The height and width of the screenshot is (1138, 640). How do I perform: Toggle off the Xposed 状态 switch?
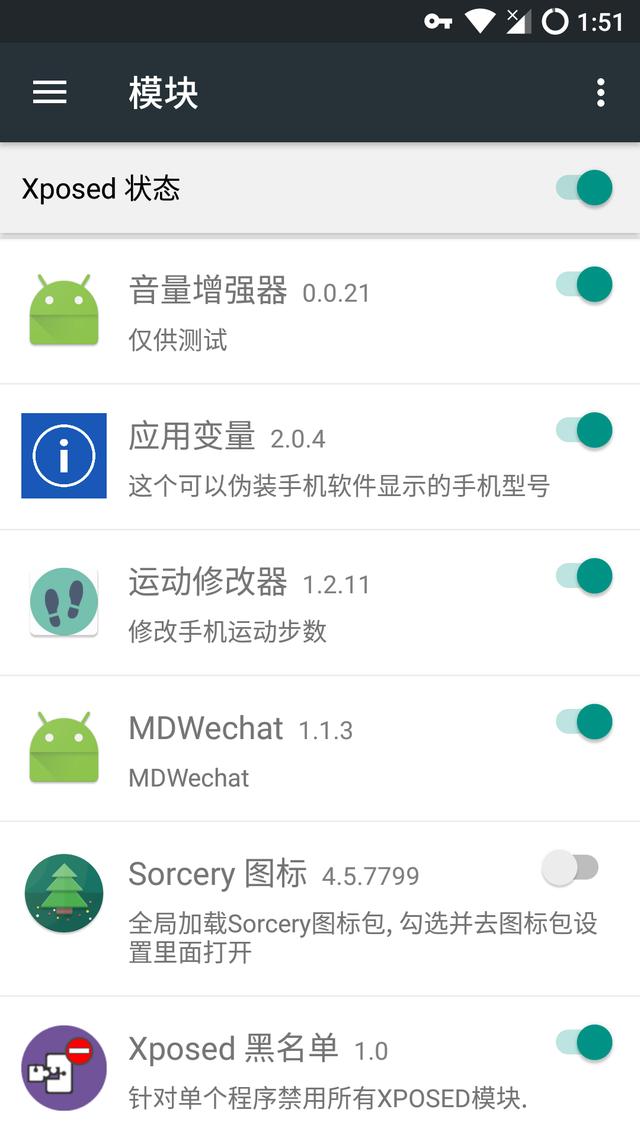click(x=585, y=188)
